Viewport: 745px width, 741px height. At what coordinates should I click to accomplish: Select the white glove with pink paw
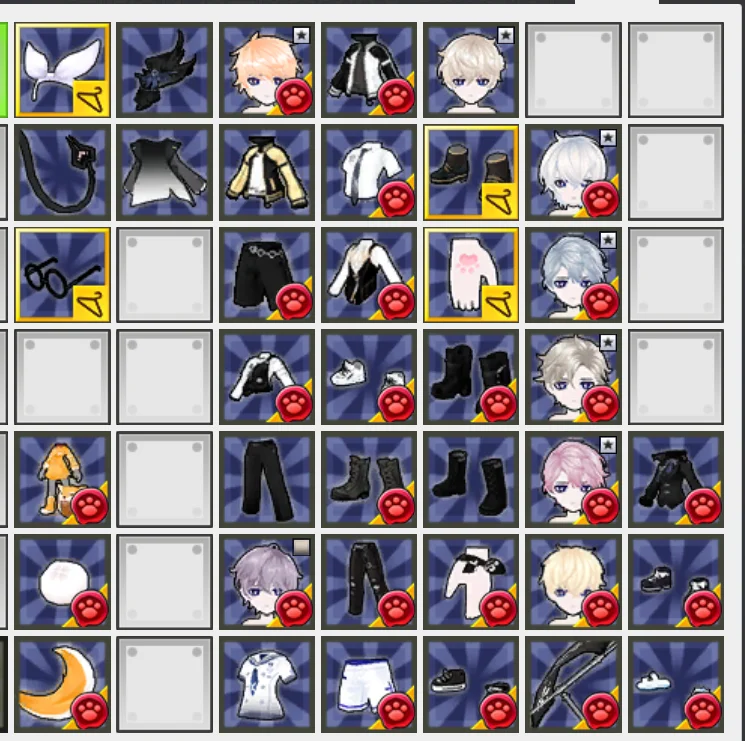470,274
